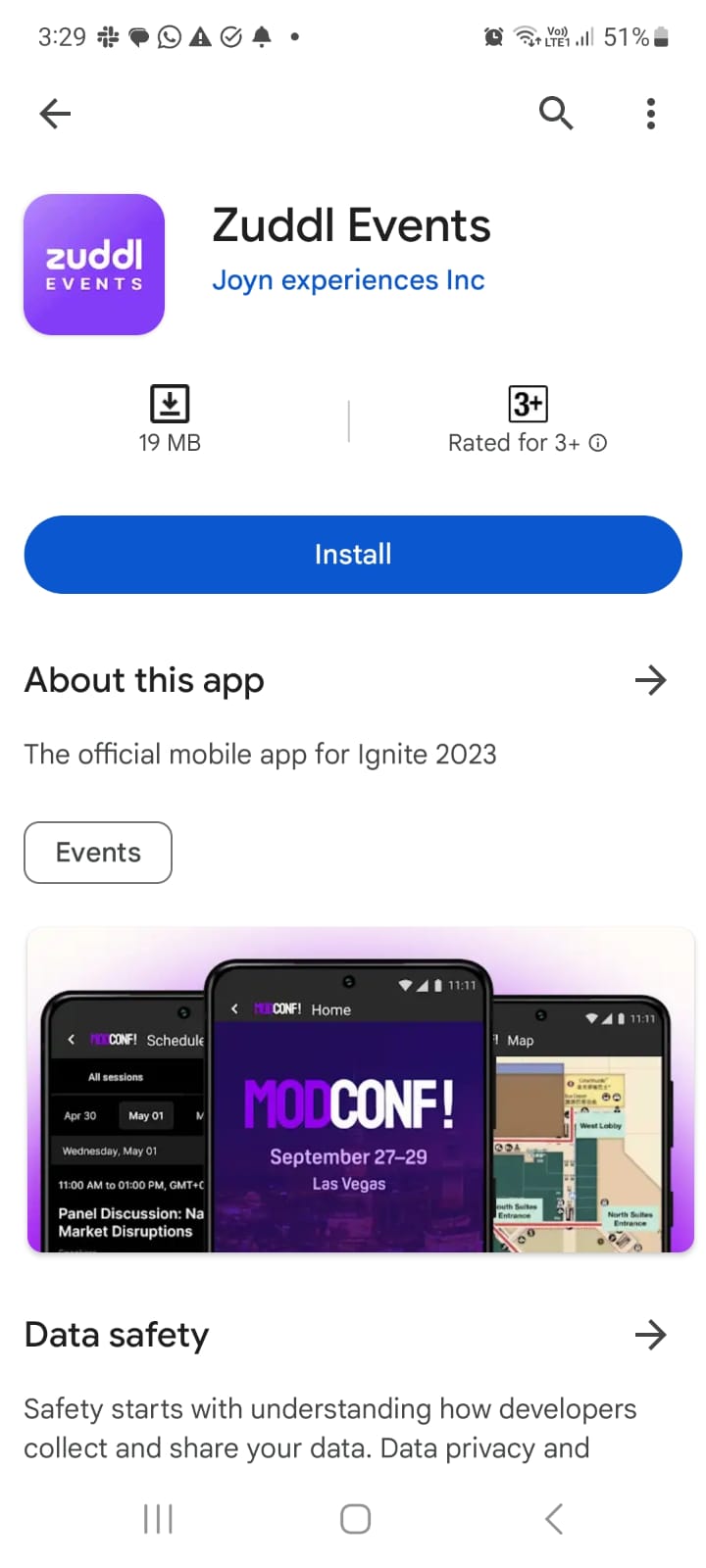Open recent apps from navigation bar
The height and width of the screenshot is (1568, 706).
(158, 1519)
